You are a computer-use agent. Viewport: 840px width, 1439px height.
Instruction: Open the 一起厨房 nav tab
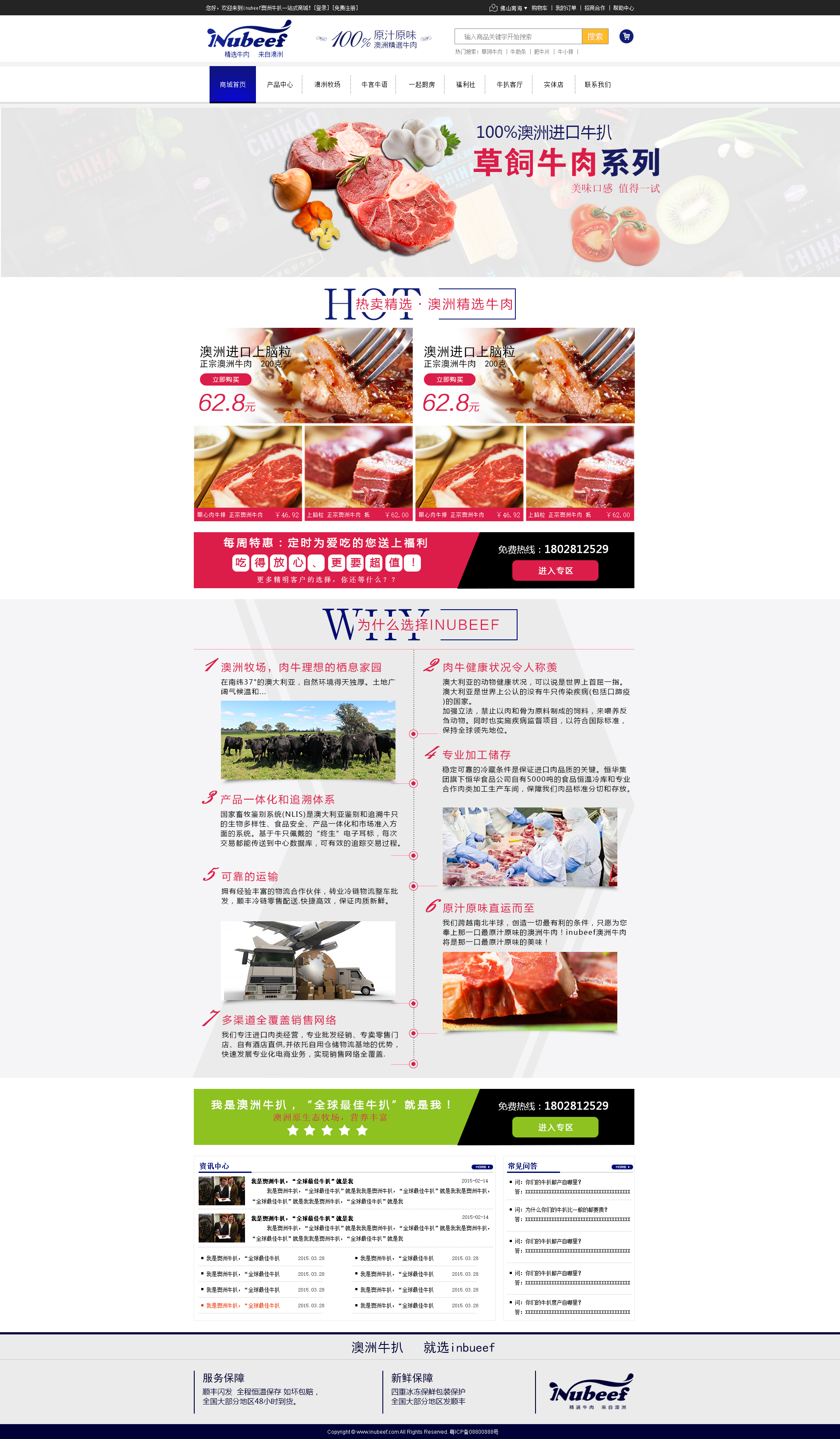tap(421, 84)
